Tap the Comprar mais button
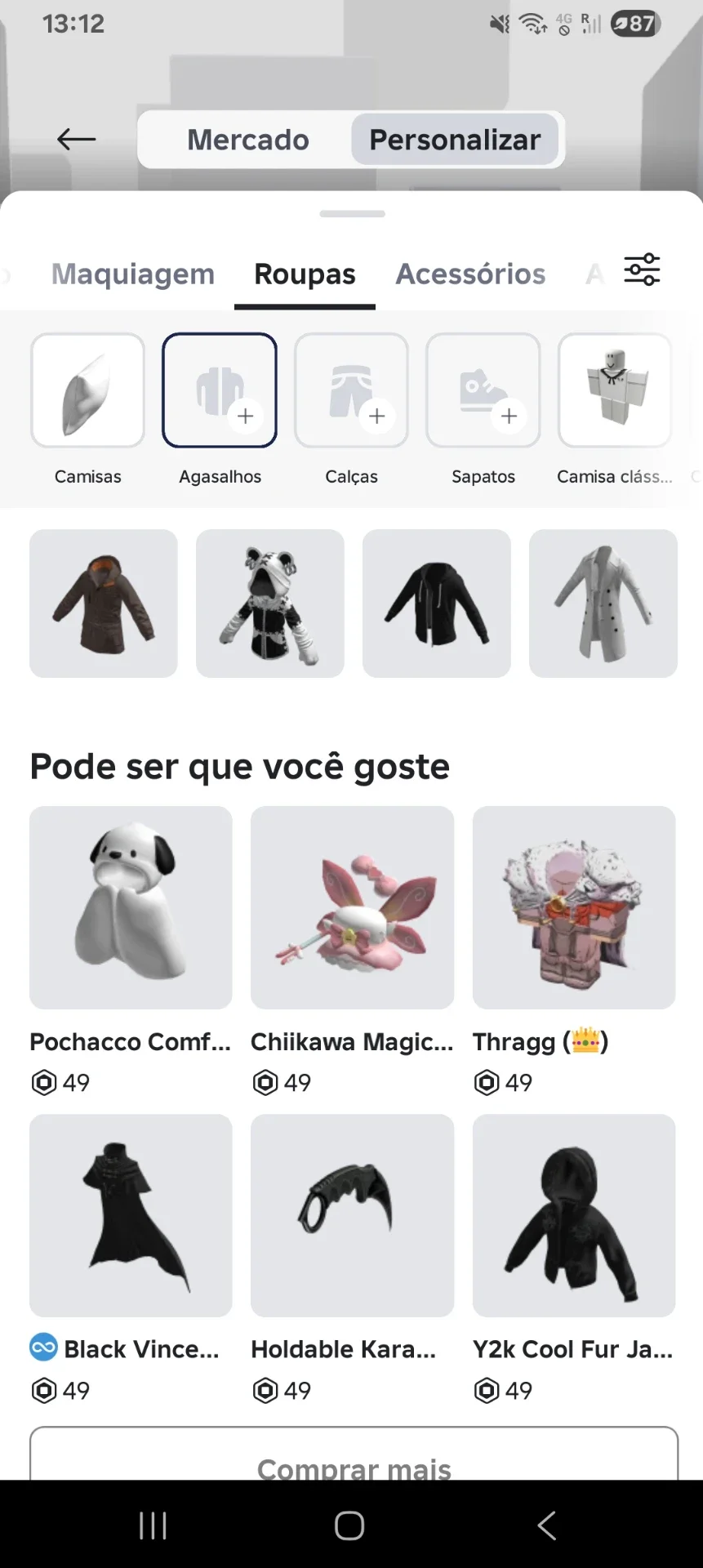703x1568 pixels. [x=354, y=1454]
